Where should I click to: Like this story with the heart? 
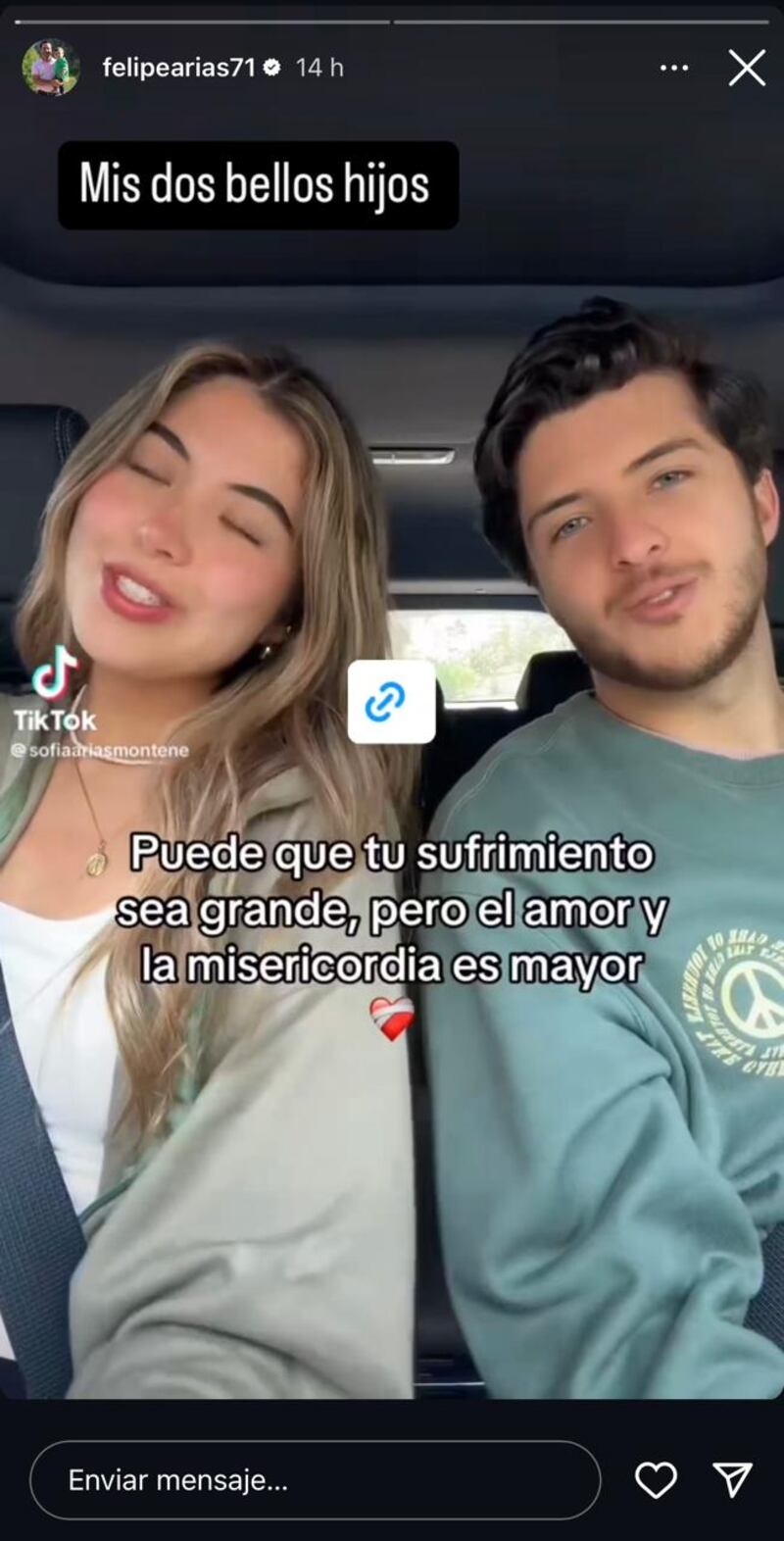click(656, 1480)
